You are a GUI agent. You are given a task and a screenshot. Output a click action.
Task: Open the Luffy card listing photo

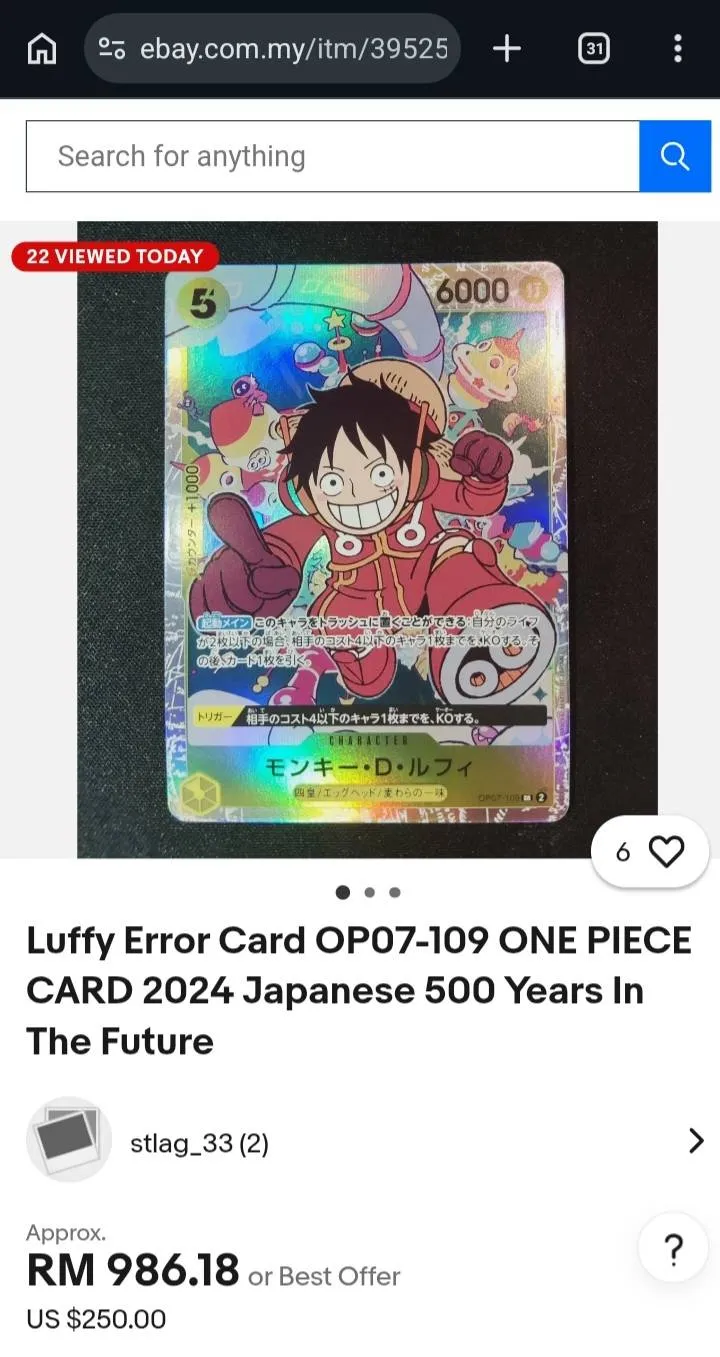366,540
